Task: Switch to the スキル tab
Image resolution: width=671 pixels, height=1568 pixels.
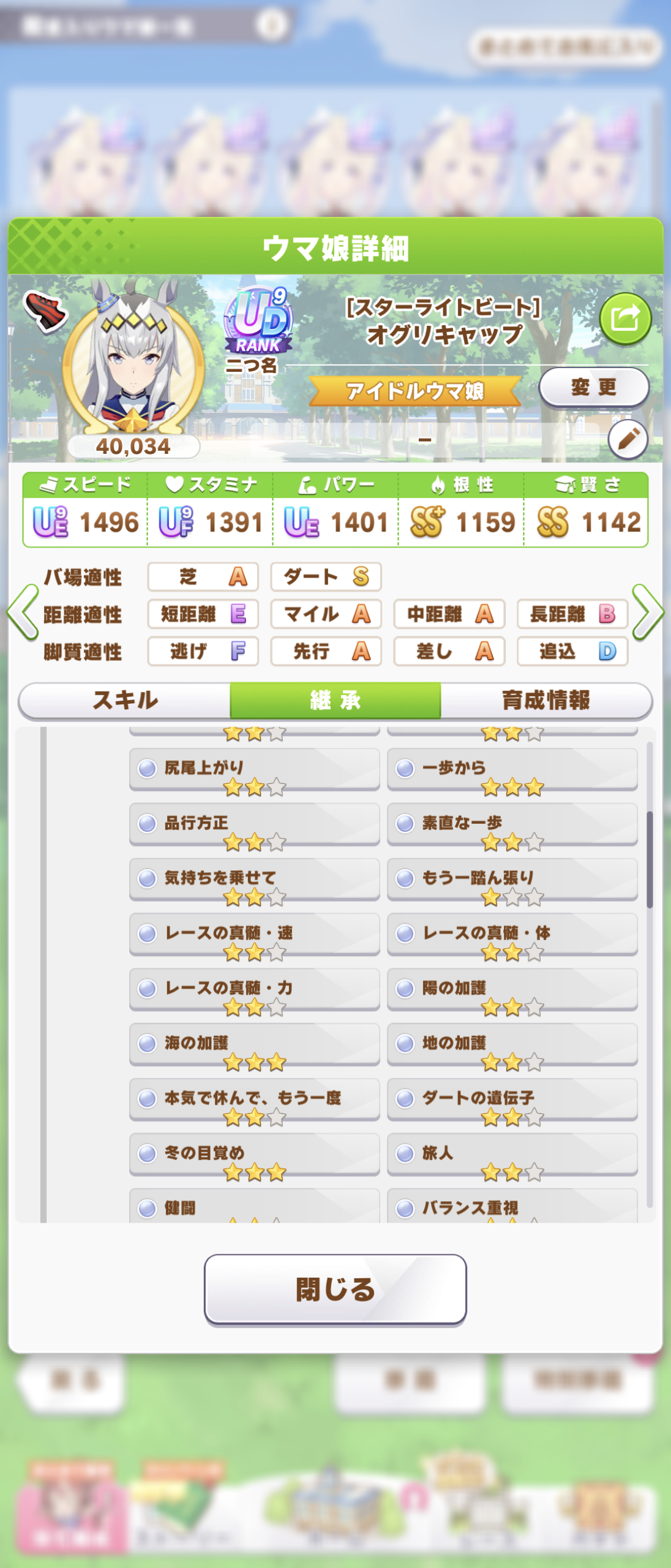Action: pos(125,700)
